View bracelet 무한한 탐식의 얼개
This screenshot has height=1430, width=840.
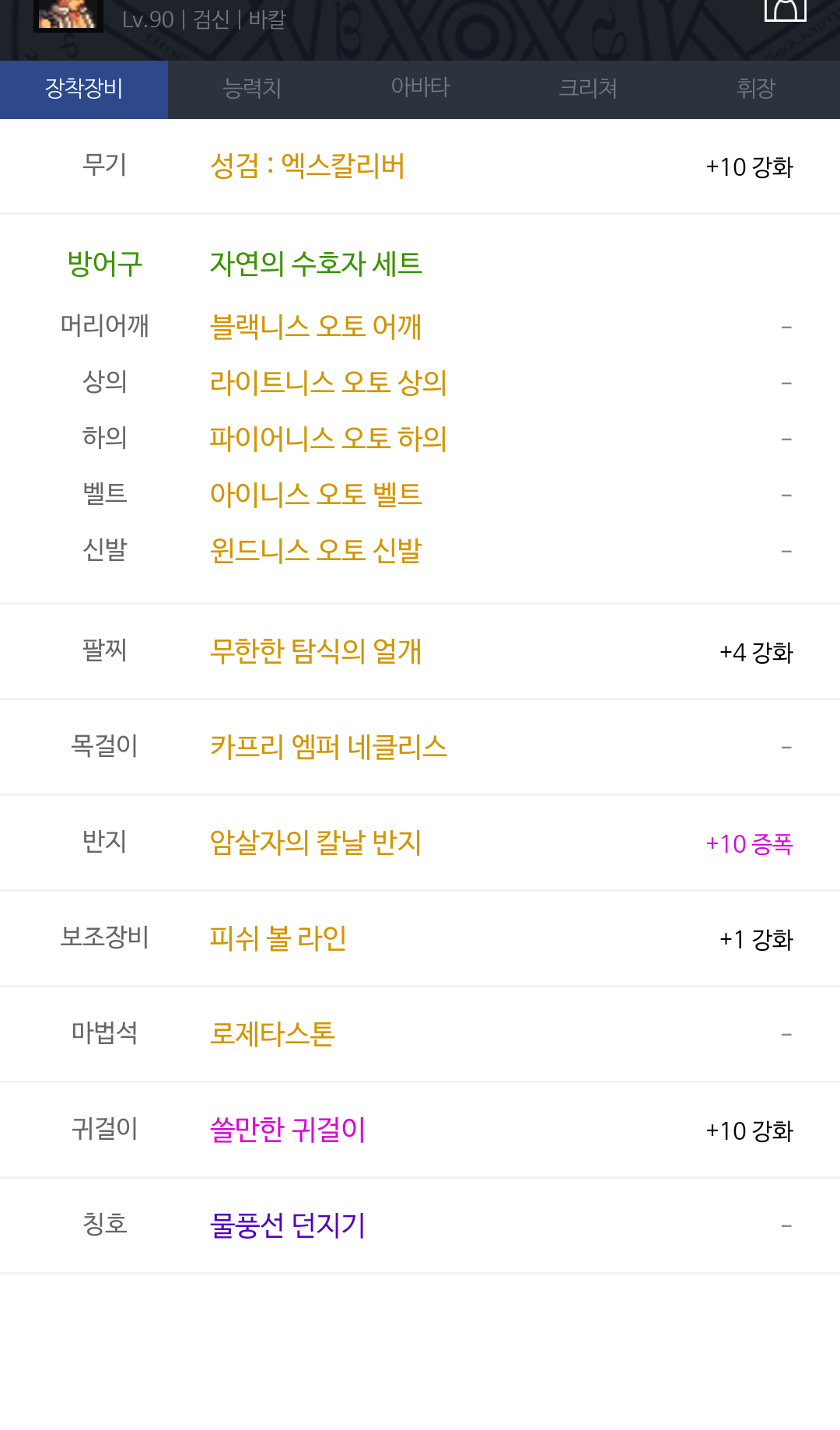[x=316, y=651]
